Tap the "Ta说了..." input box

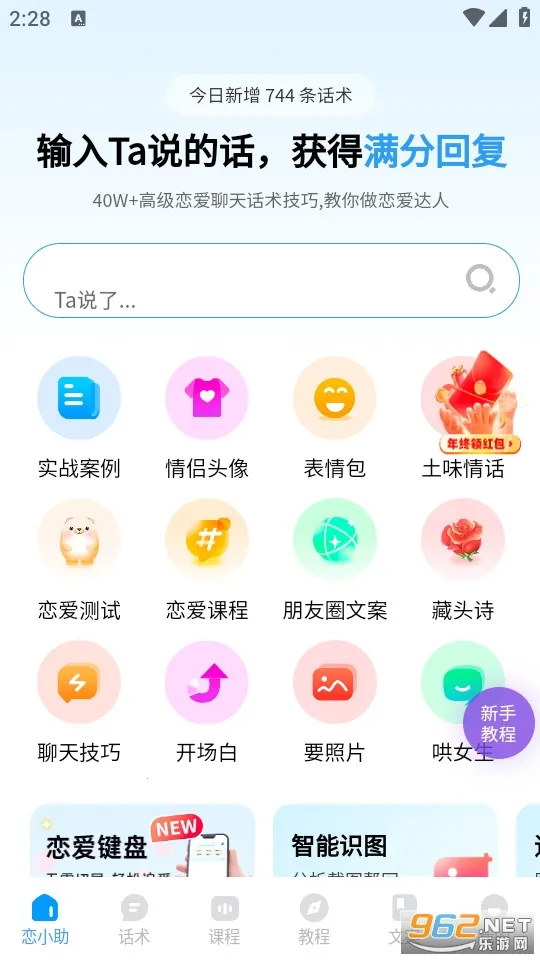[271, 280]
